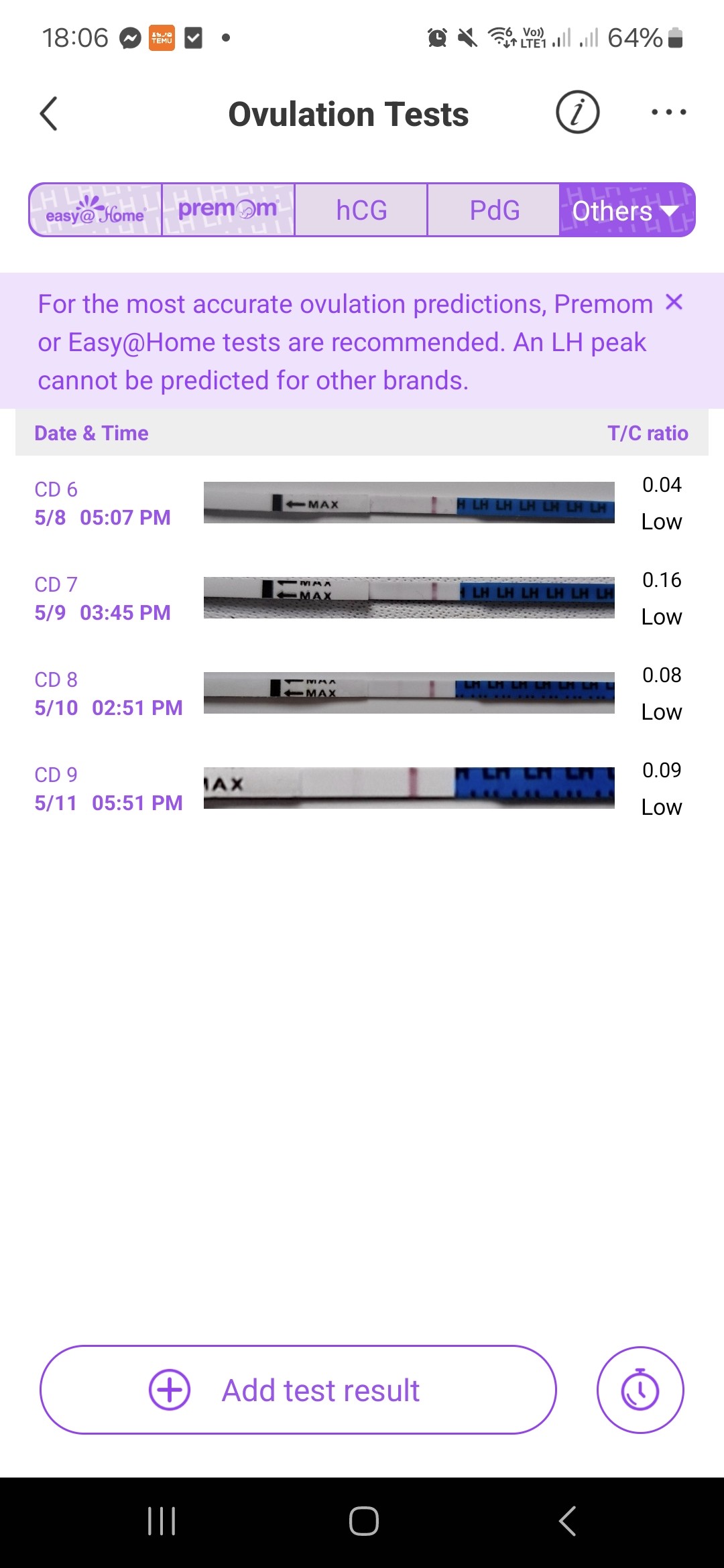Viewport: 724px width, 1568px height.
Task: Select the hCG tab
Action: pyautogui.click(x=361, y=210)
